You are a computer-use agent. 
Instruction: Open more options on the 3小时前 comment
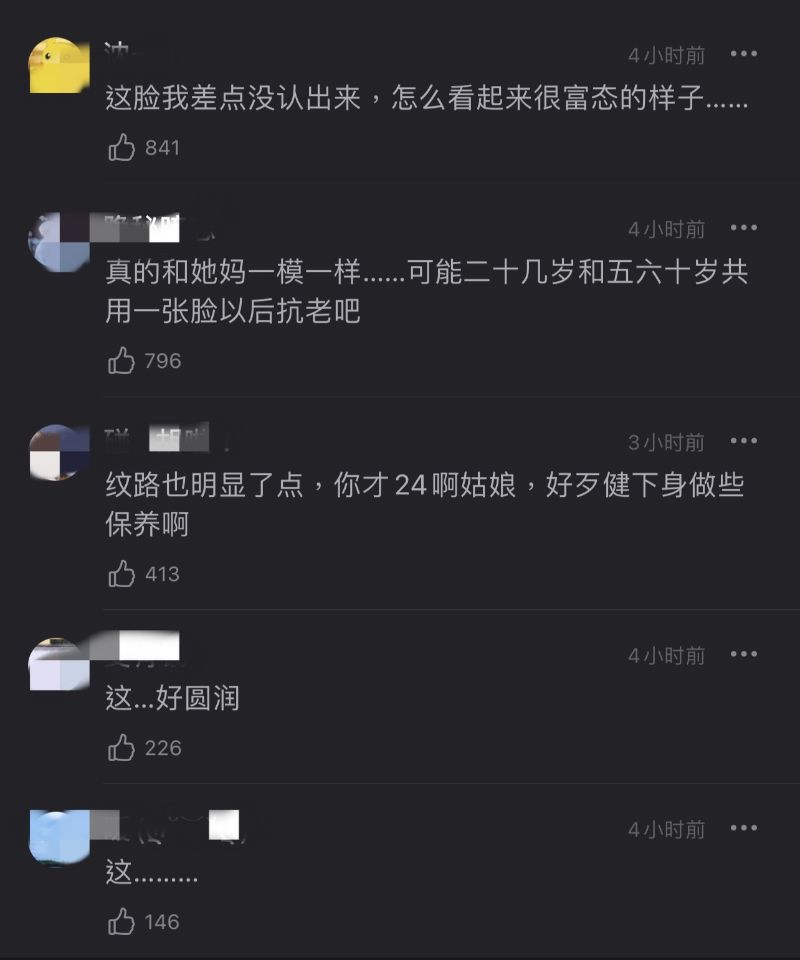tap(743, 441)
